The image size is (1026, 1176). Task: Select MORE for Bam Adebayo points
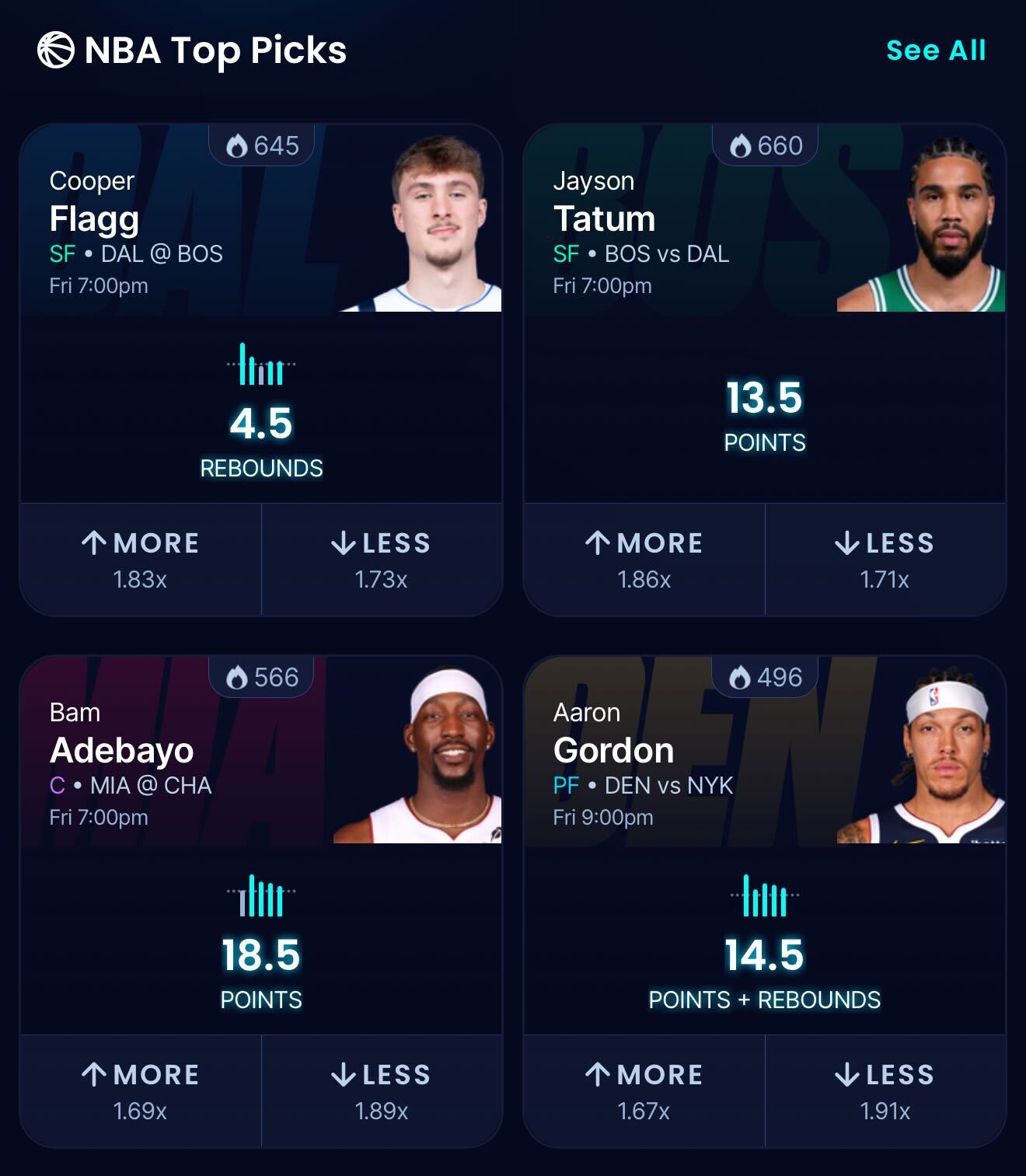tap(141, 1091)
